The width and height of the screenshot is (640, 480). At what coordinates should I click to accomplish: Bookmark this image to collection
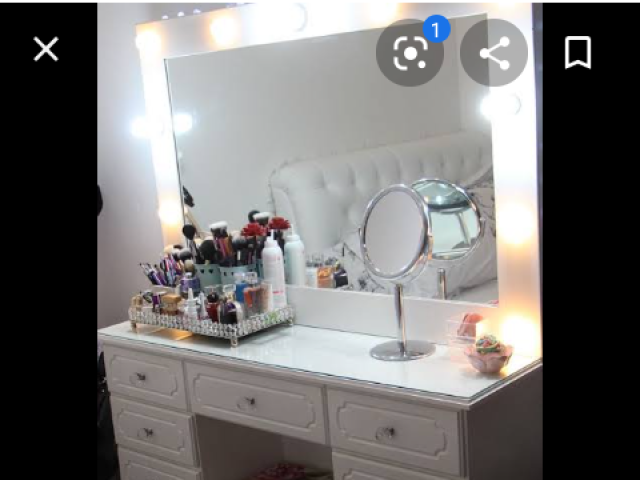pyautogui.click(x=577, y=53)
